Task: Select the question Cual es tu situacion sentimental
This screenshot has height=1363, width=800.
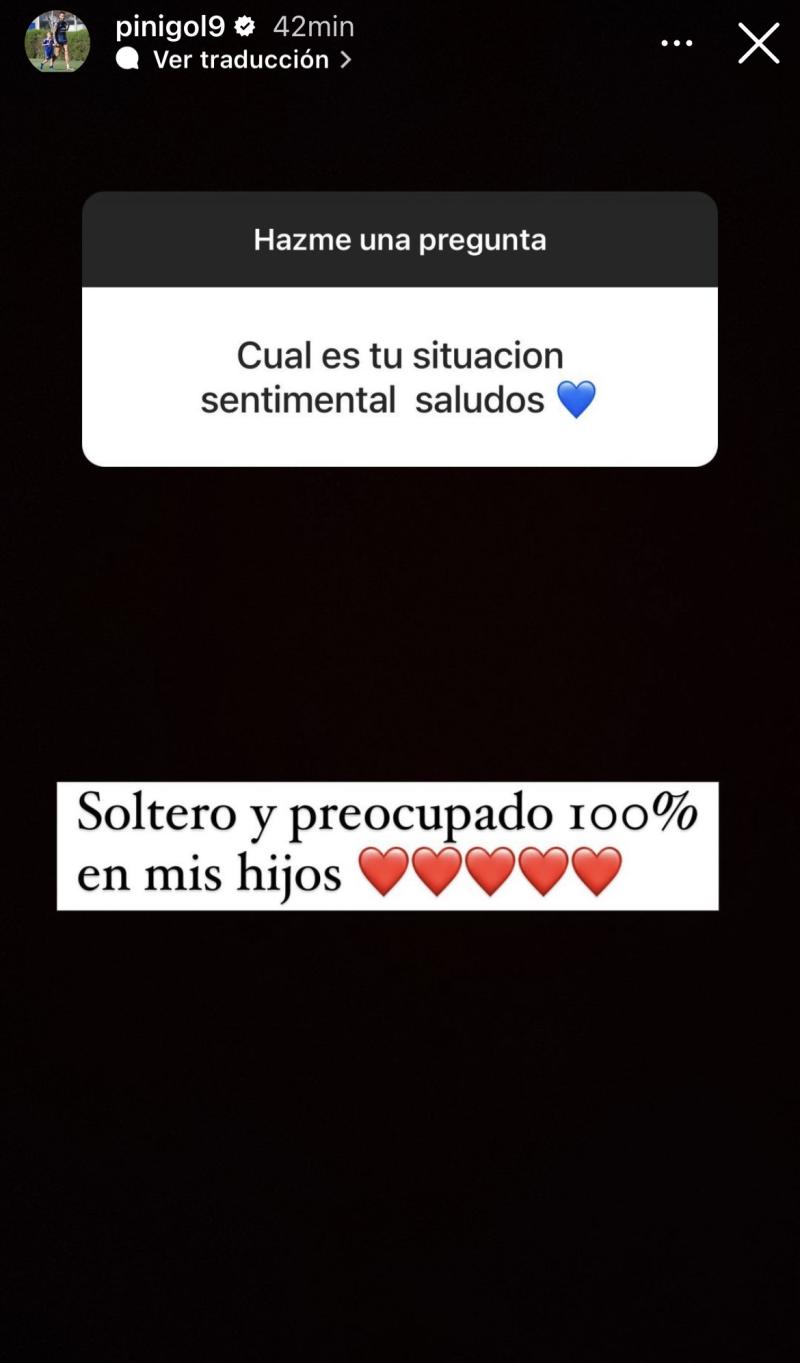Action: (x=399, y=377)
